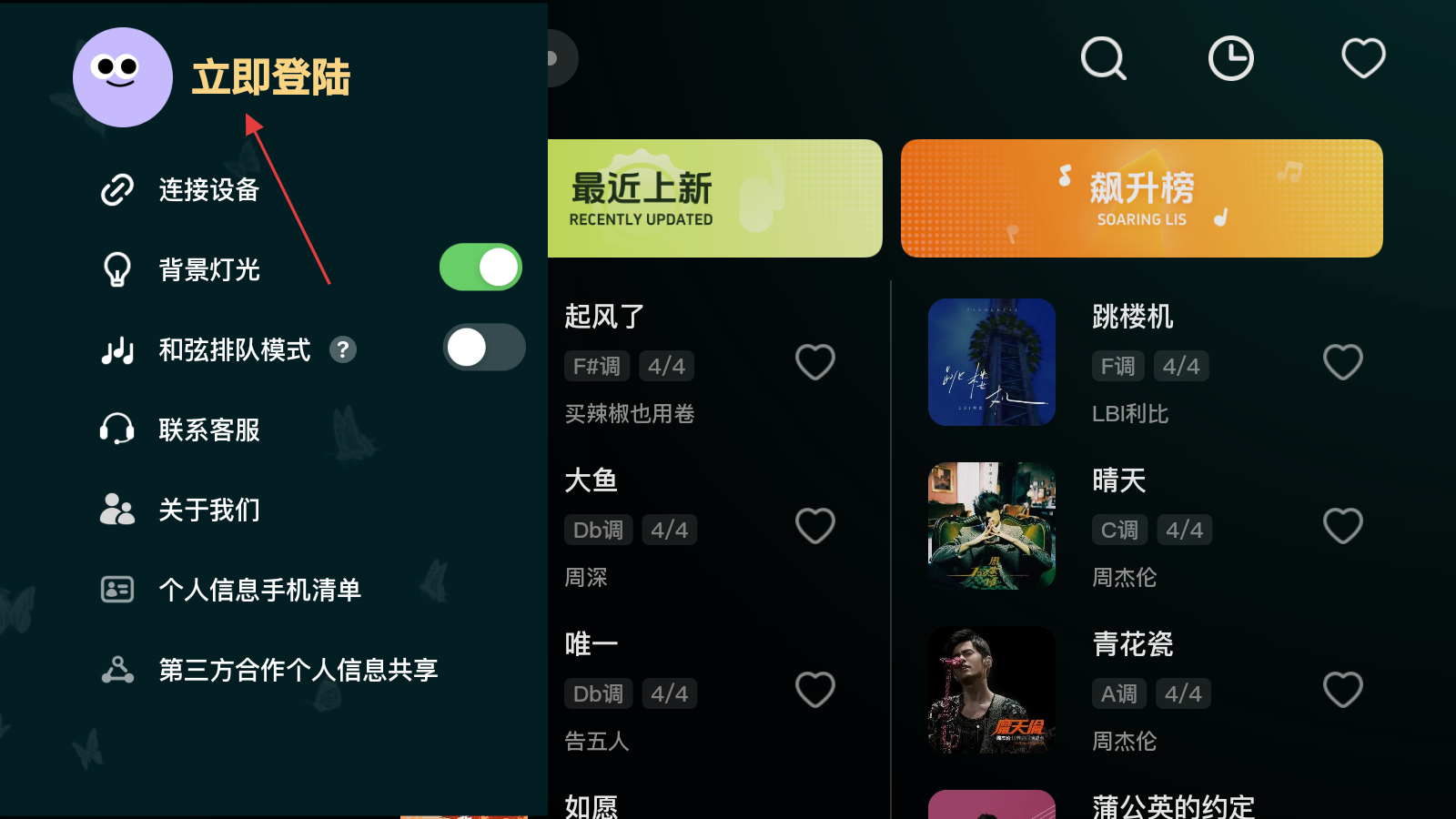The height and width of the screenshot is (819, 1456).
Task: Open the song 晴天 by 周杰伦
Action: (1118, 480)
